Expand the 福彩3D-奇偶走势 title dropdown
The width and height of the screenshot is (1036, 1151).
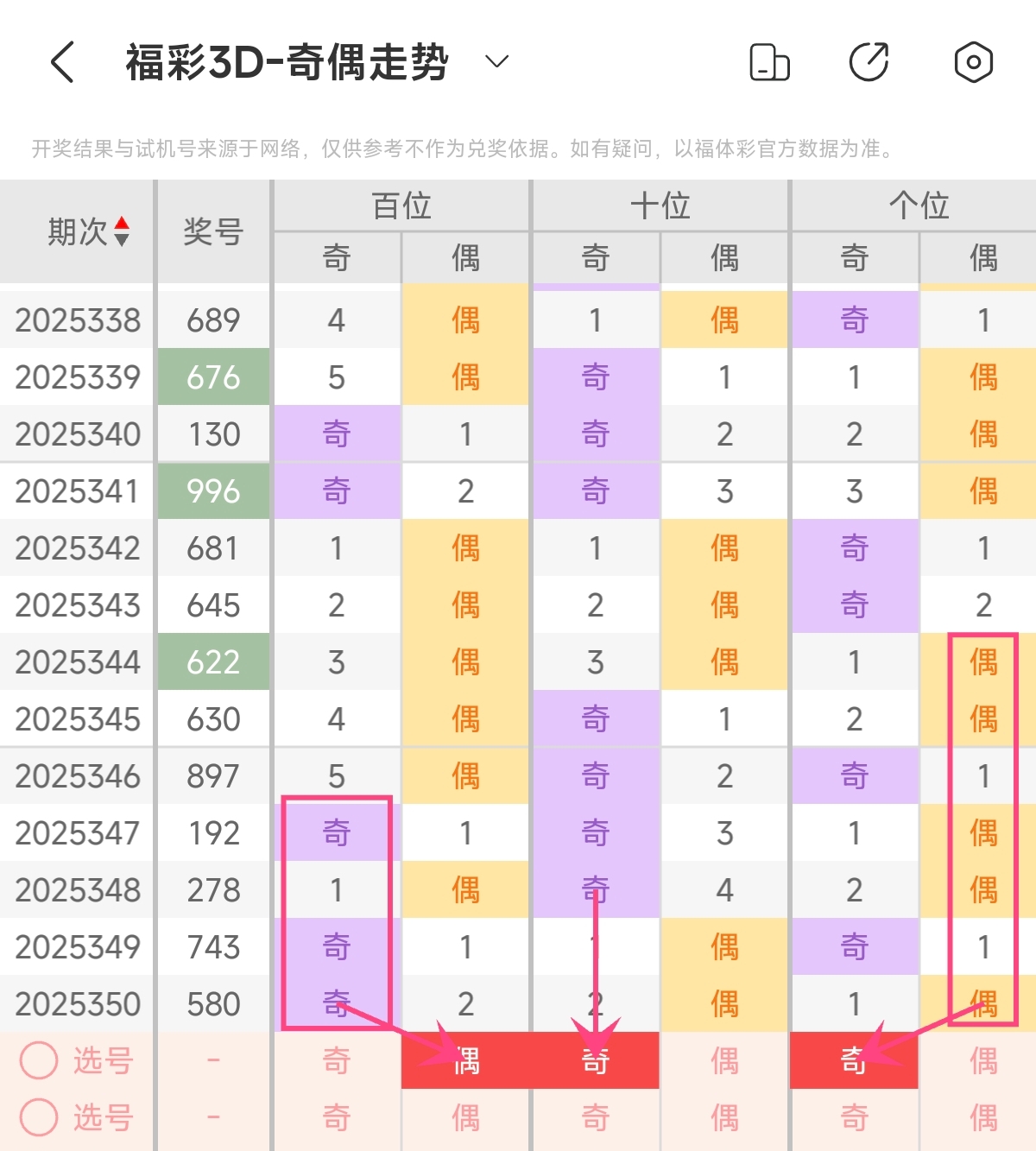point(496,61)
